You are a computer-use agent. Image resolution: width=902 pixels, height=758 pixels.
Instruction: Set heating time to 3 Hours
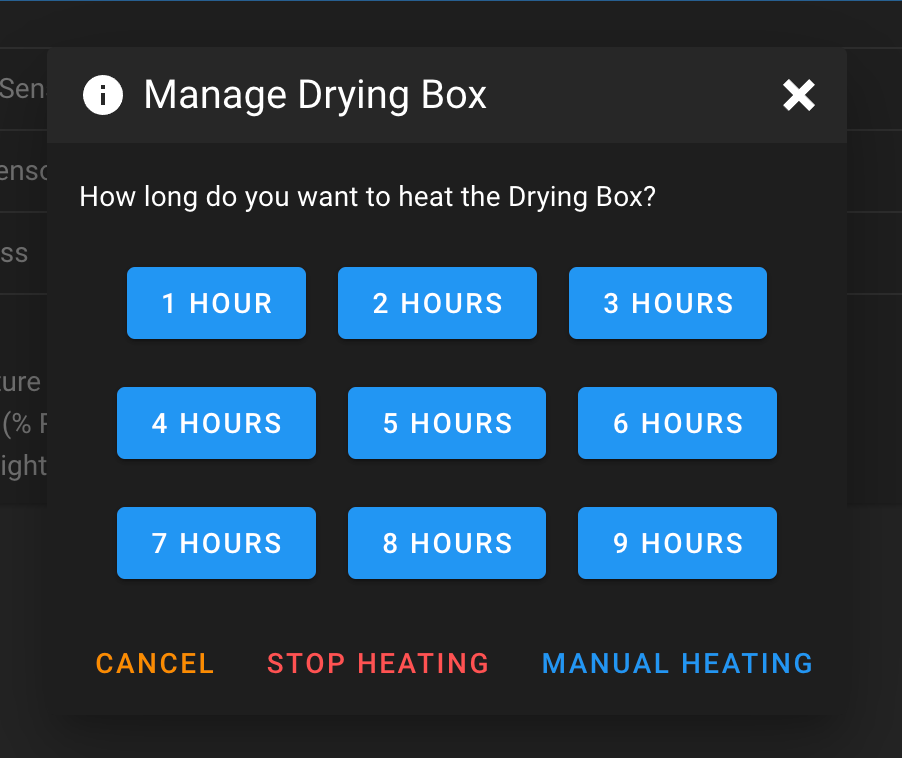tap(668, 303)
